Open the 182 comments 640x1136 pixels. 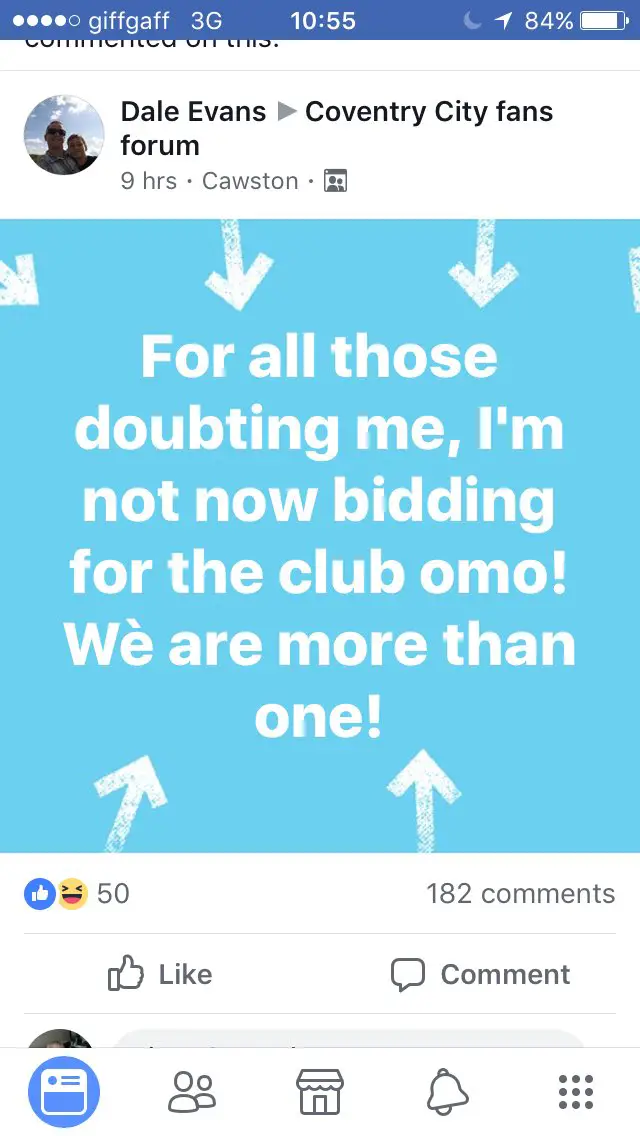coord(520,893)
